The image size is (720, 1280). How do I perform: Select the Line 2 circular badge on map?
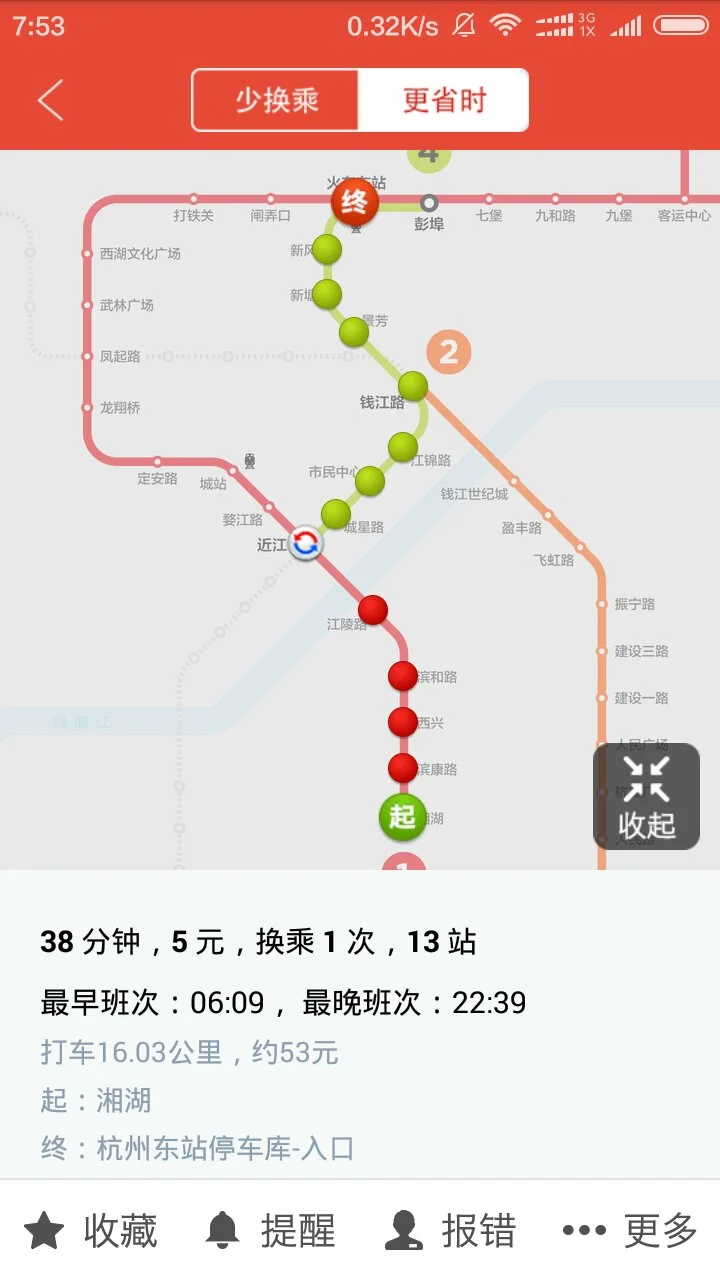click(x=447, y=352)
